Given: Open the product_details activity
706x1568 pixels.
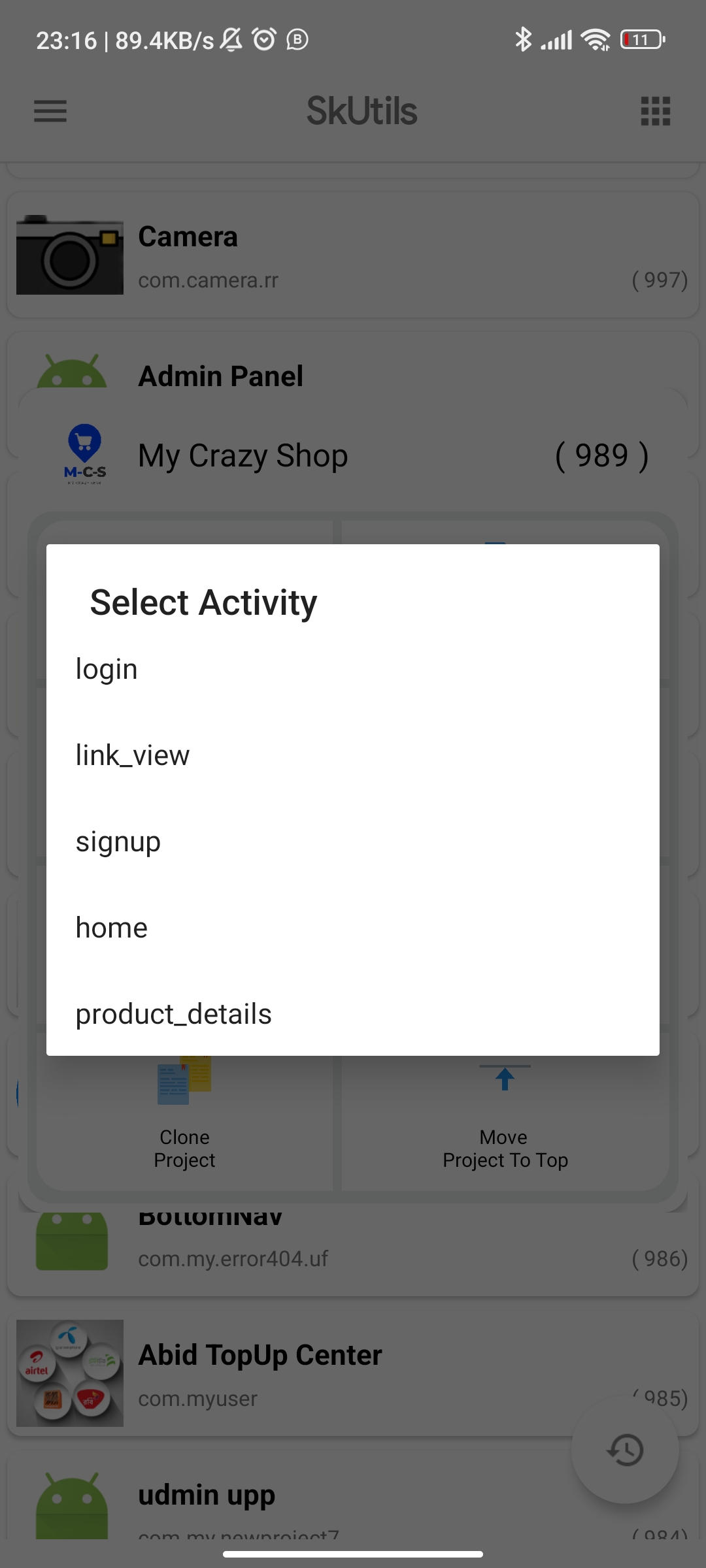Looking at the screenshot, I should click(352, 1013).
